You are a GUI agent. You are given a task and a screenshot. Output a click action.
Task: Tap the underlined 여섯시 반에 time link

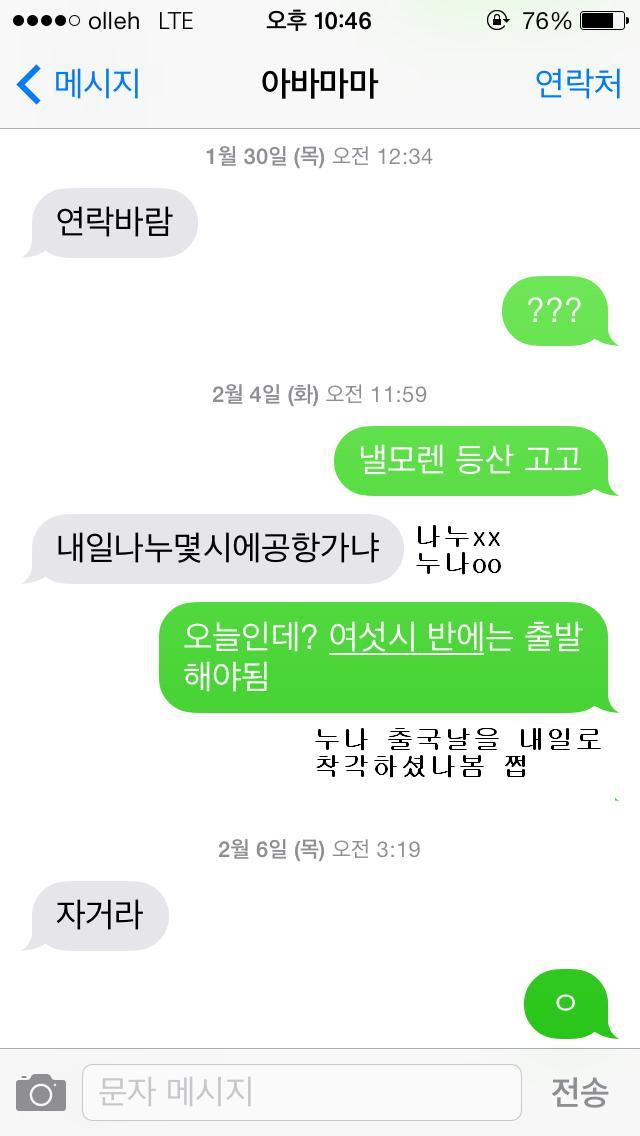click(x=406, y=637)
